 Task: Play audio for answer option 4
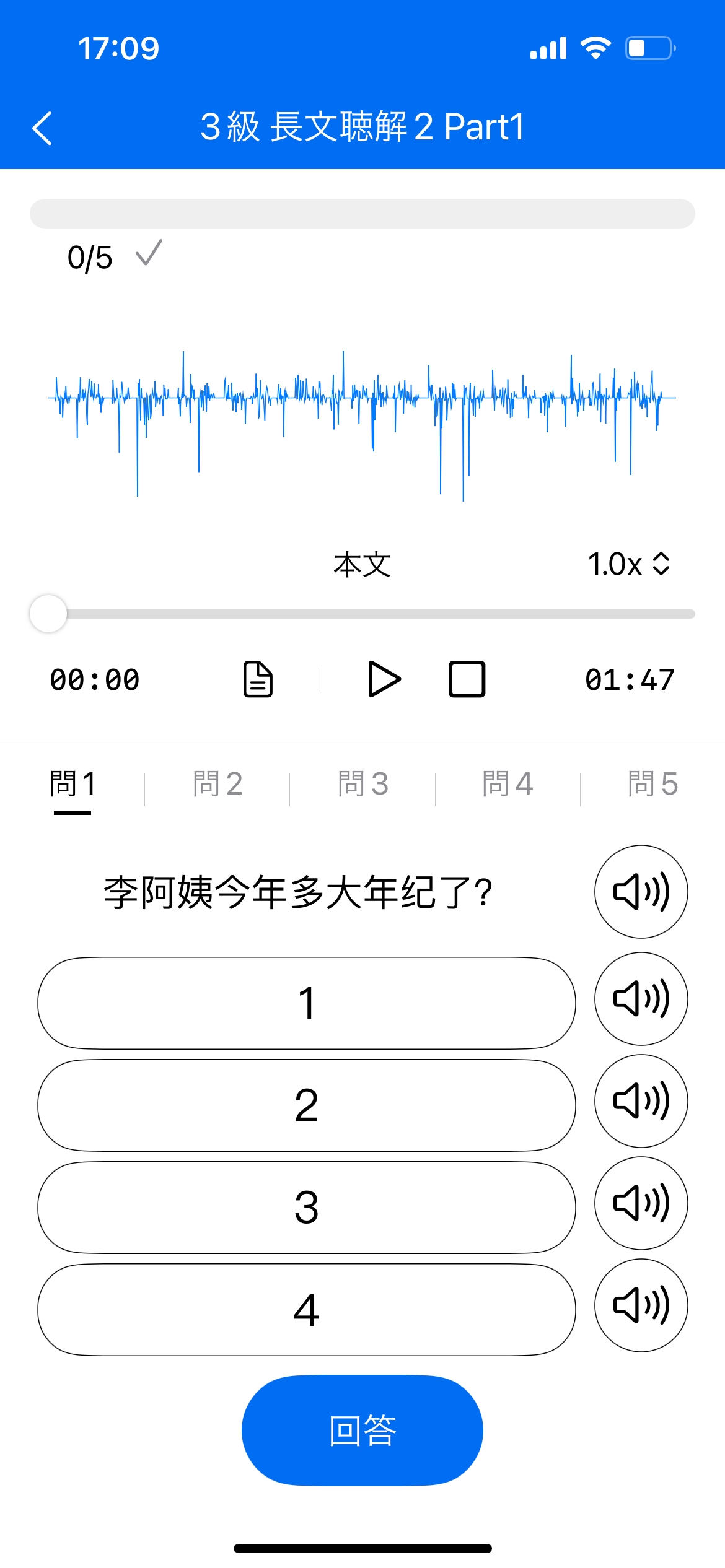click(641, 1305)
